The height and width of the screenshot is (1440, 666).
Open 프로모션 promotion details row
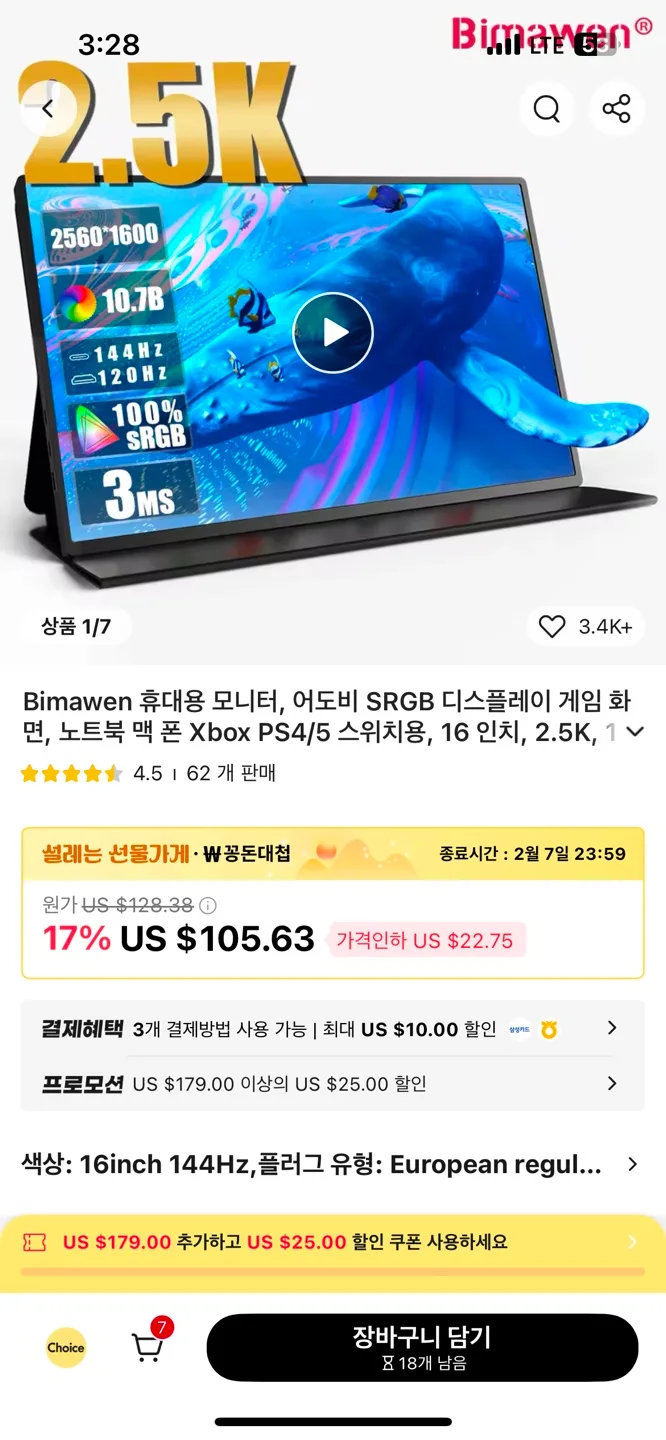coord(332,1084)
